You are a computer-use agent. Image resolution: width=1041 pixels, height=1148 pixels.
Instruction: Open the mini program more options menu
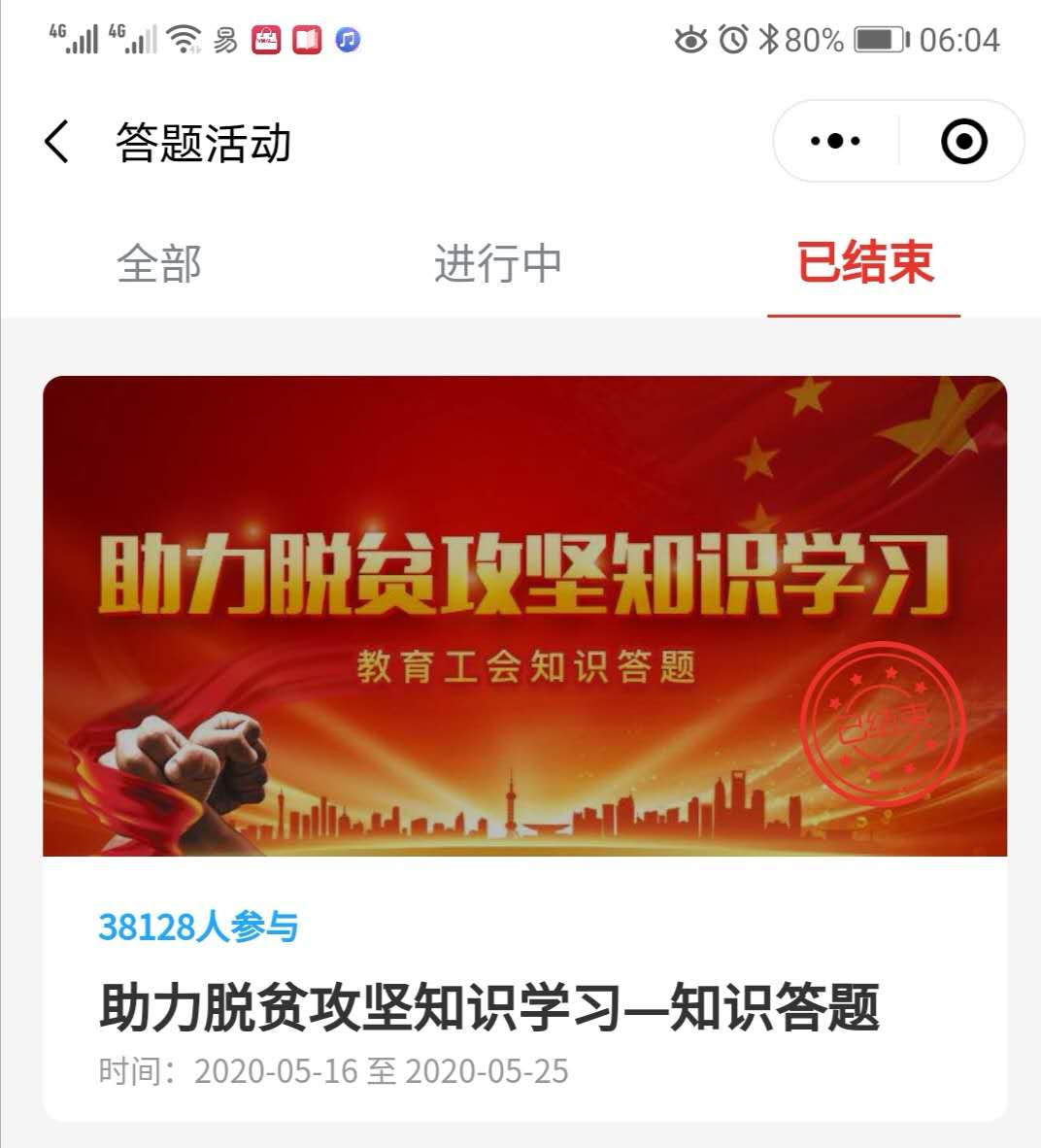(835, 142)
